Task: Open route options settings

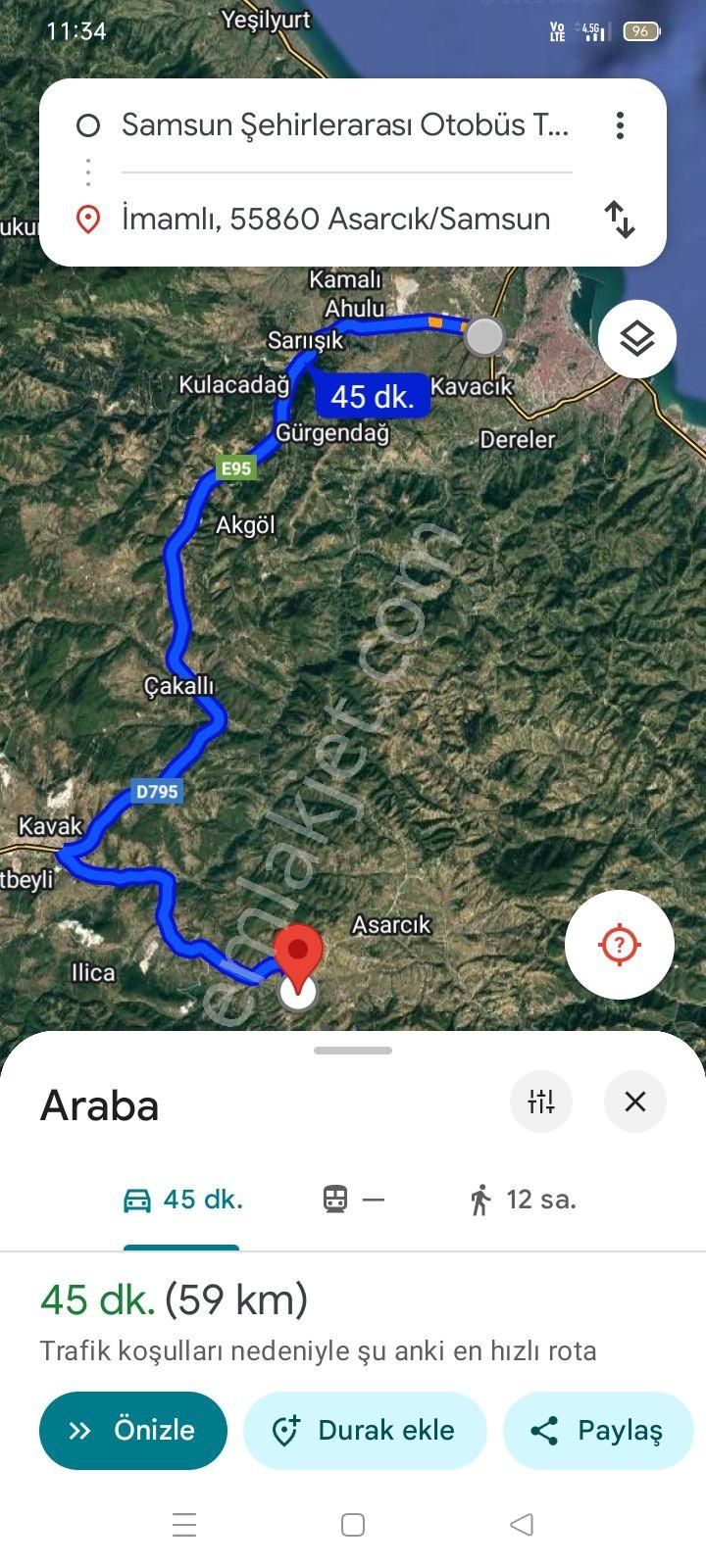Action: pos(540,1102)
